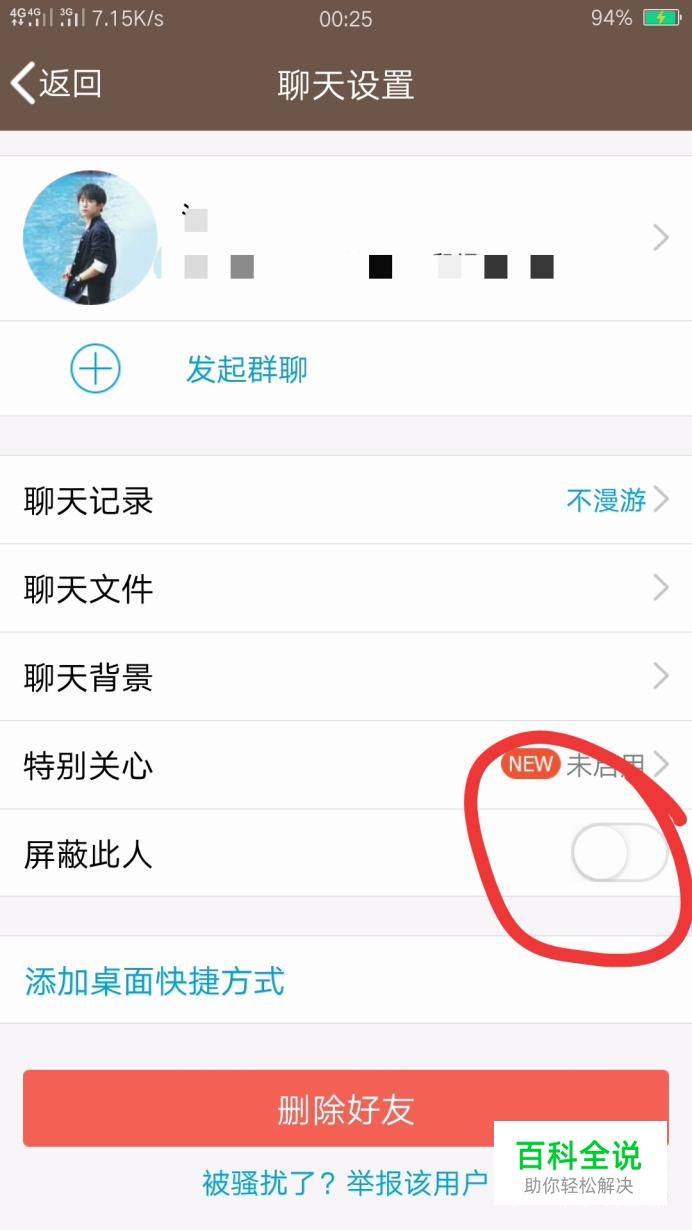Tap the 删除好友 button

pos(346,1108)
